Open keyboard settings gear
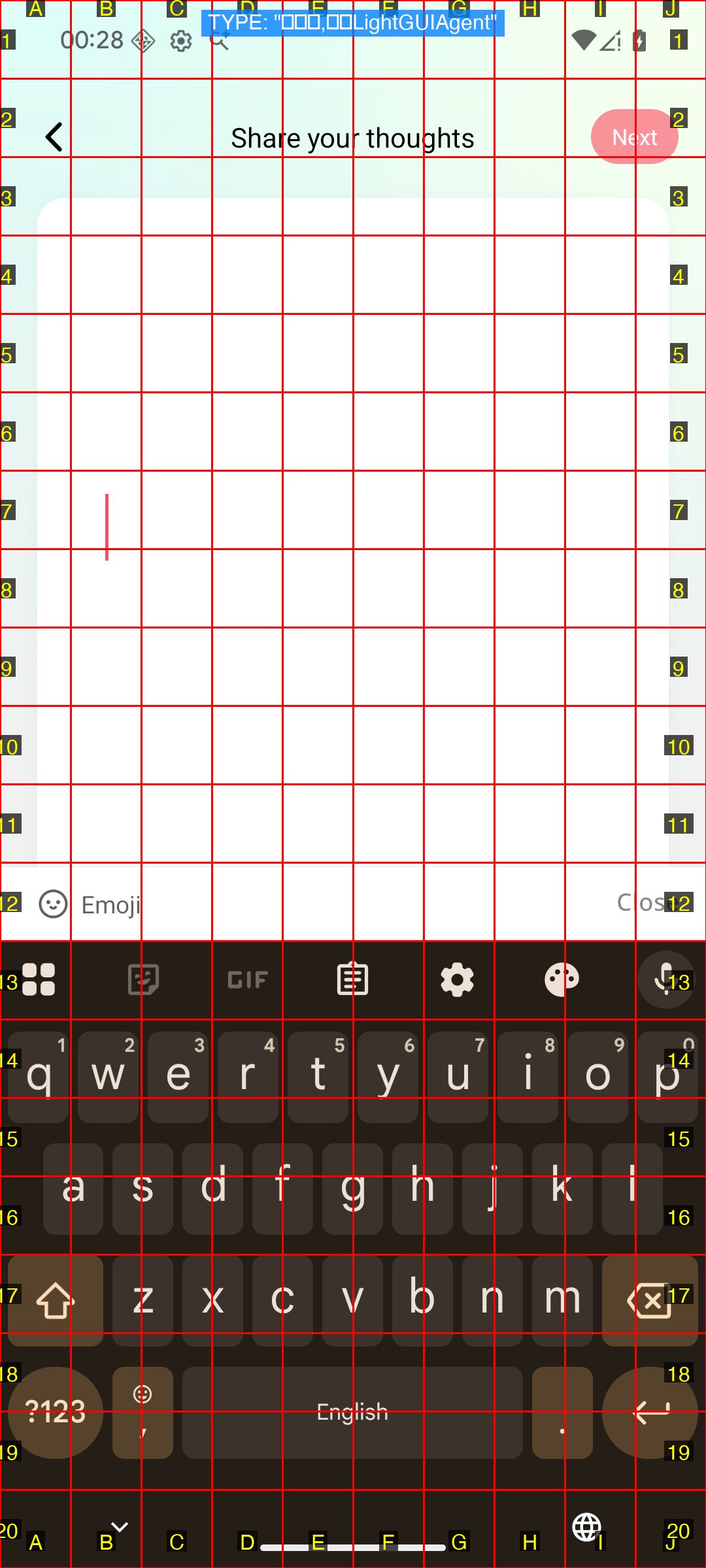The image size is (706, 1568). coord(457,979)
